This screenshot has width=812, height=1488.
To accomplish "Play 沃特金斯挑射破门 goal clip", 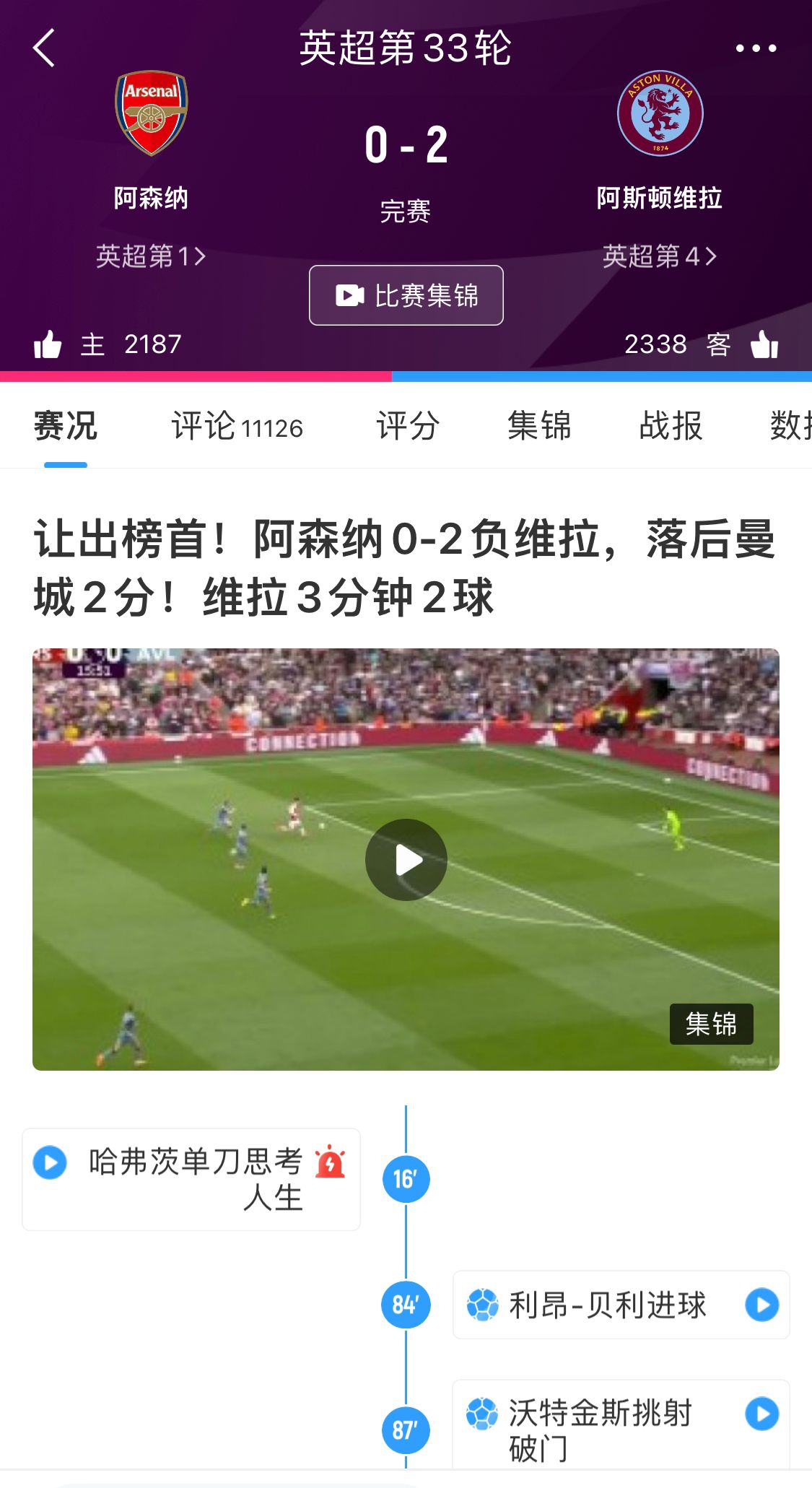I will 761,1414.
